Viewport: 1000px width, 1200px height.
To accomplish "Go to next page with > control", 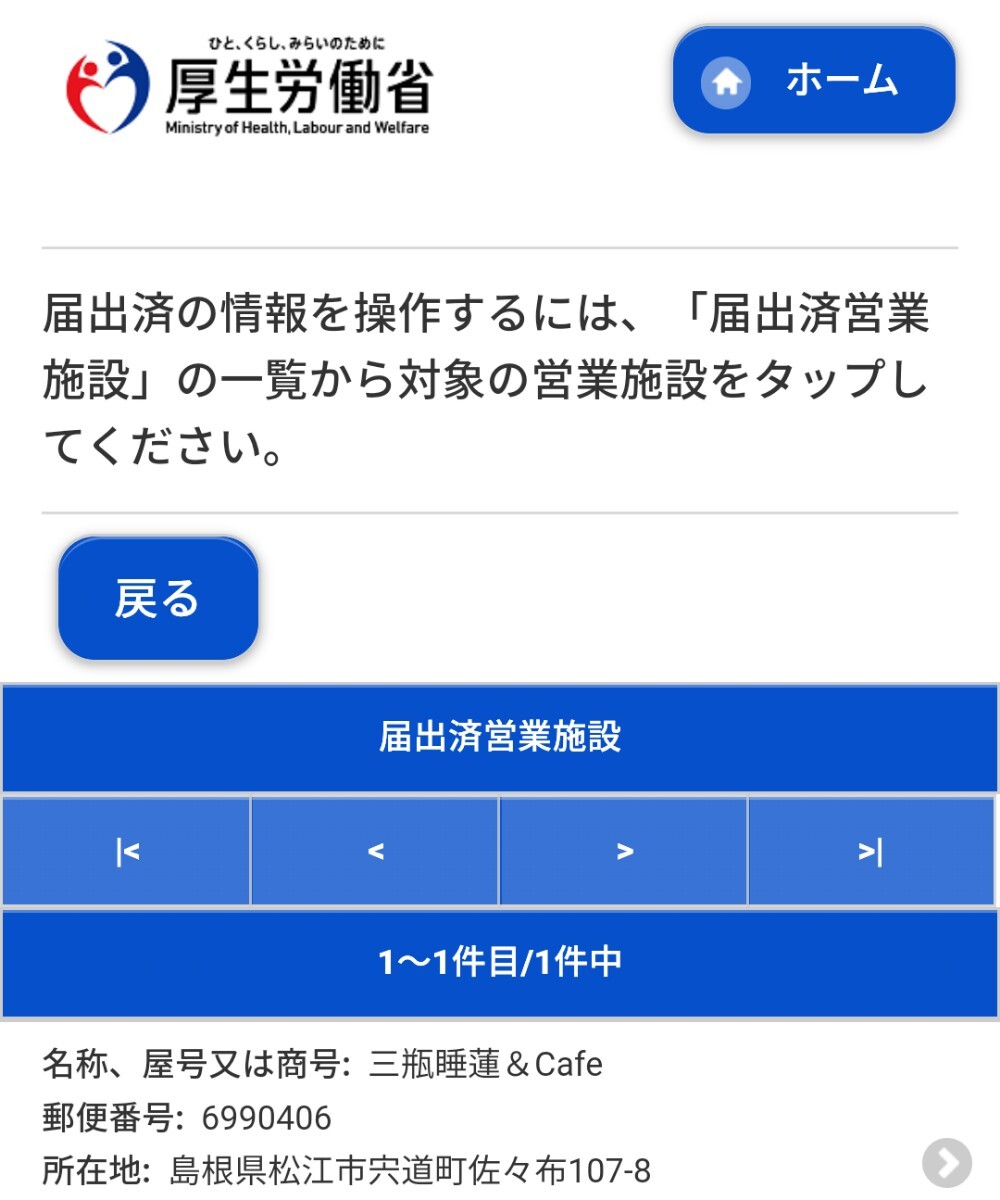I will 623,850.
